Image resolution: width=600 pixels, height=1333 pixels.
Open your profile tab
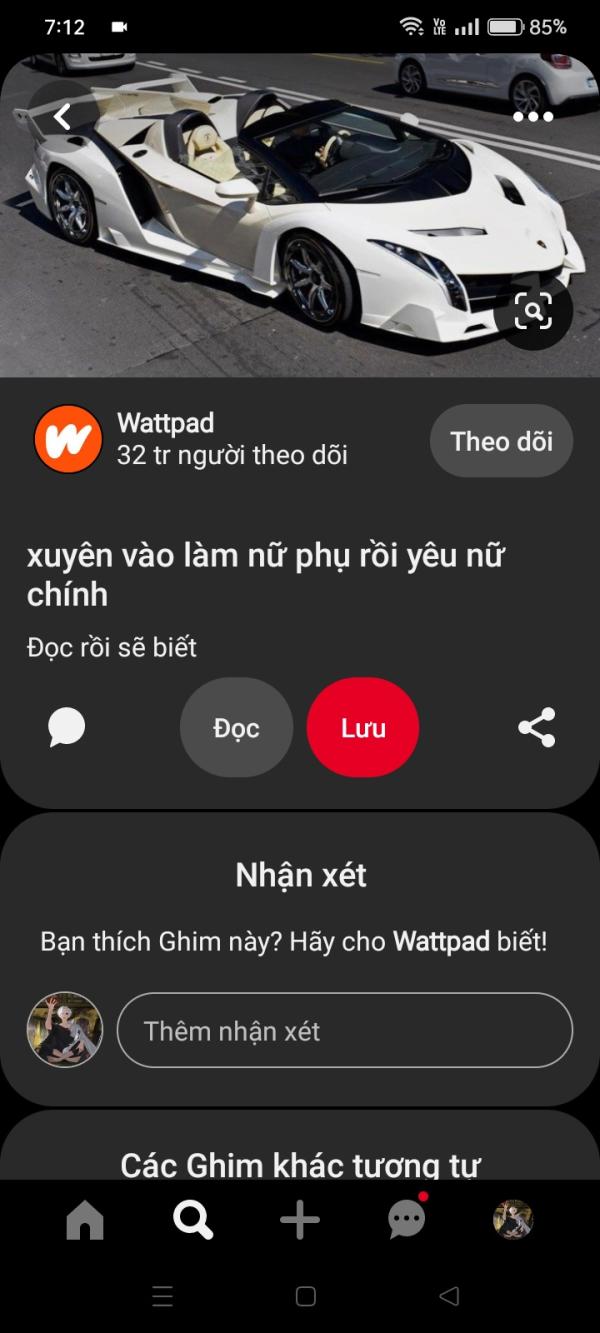(513, 1220)
